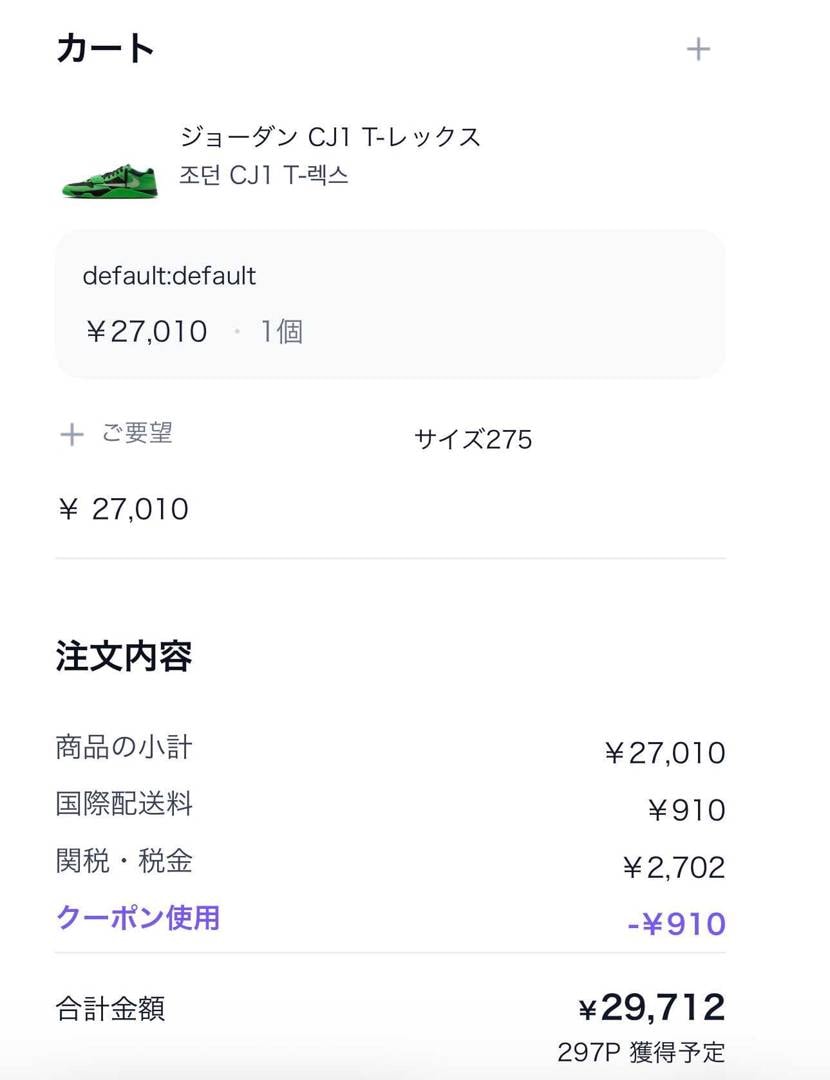The height and width of the screenshot is (1080, 830).
Task: Open the default:default option selector
Action: (169, 277)
